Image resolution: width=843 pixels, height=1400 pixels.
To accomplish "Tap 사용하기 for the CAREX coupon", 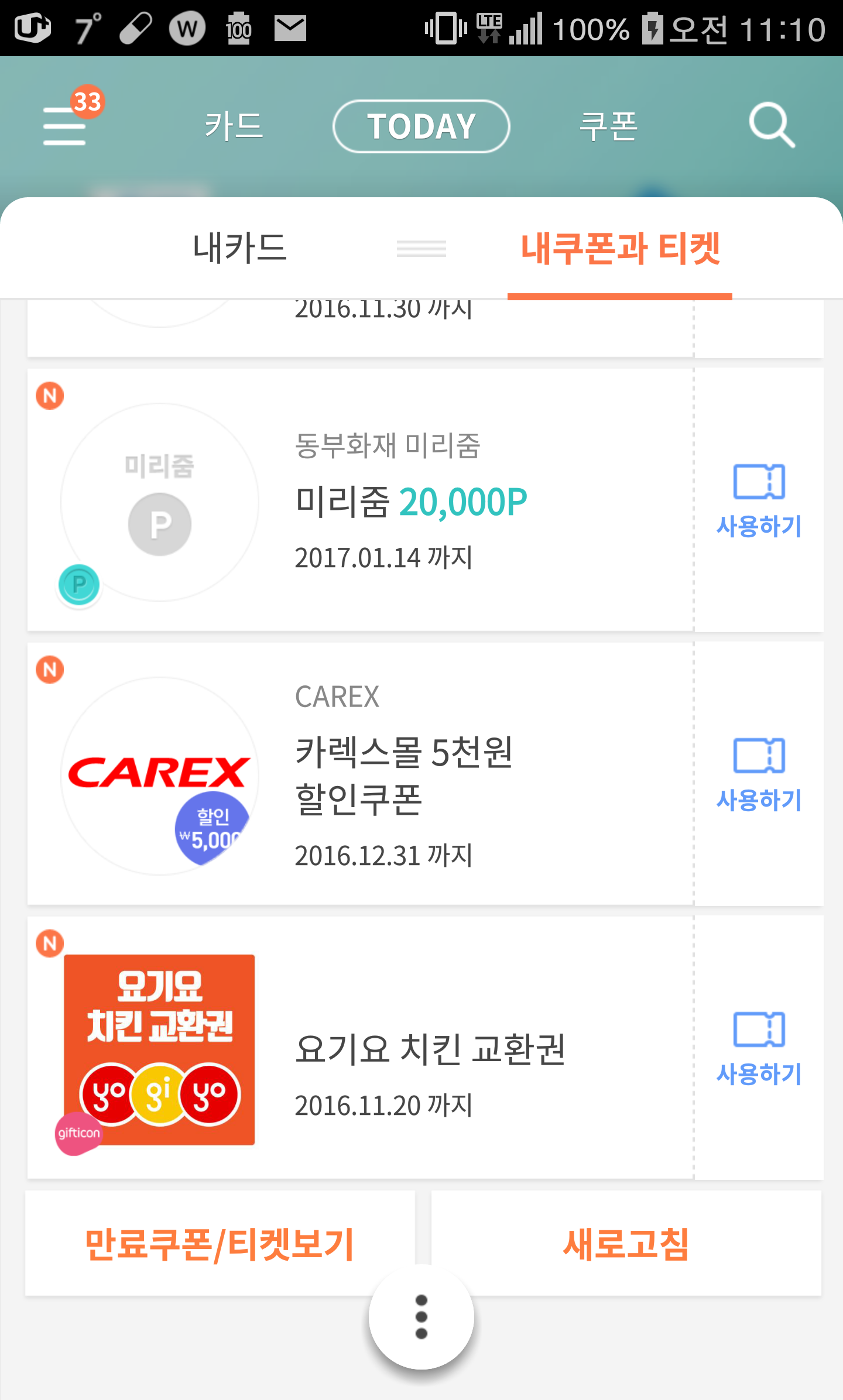I will (x=759, y=775).
